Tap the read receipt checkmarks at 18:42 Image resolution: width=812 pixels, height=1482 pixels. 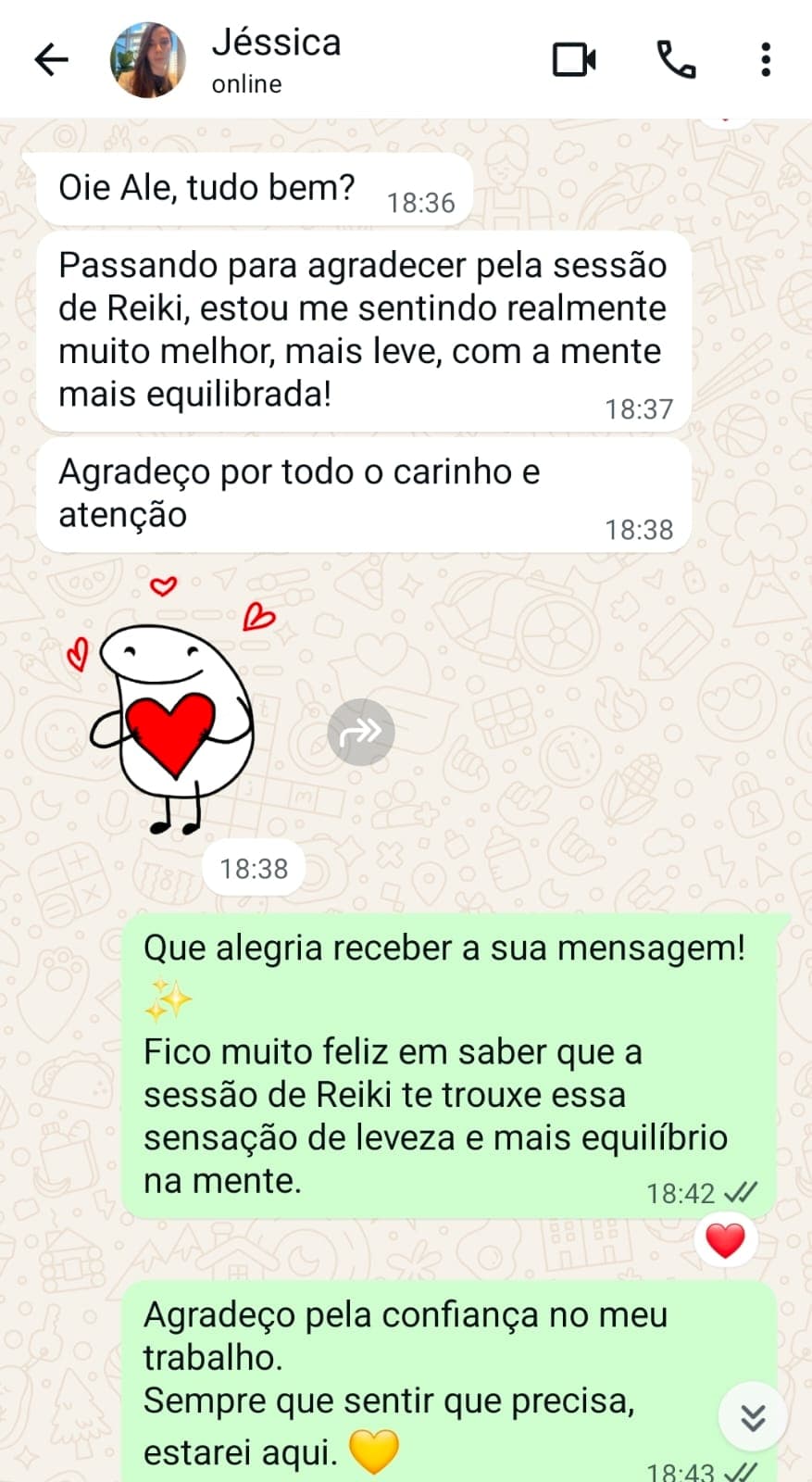[x=741, y=1193]
